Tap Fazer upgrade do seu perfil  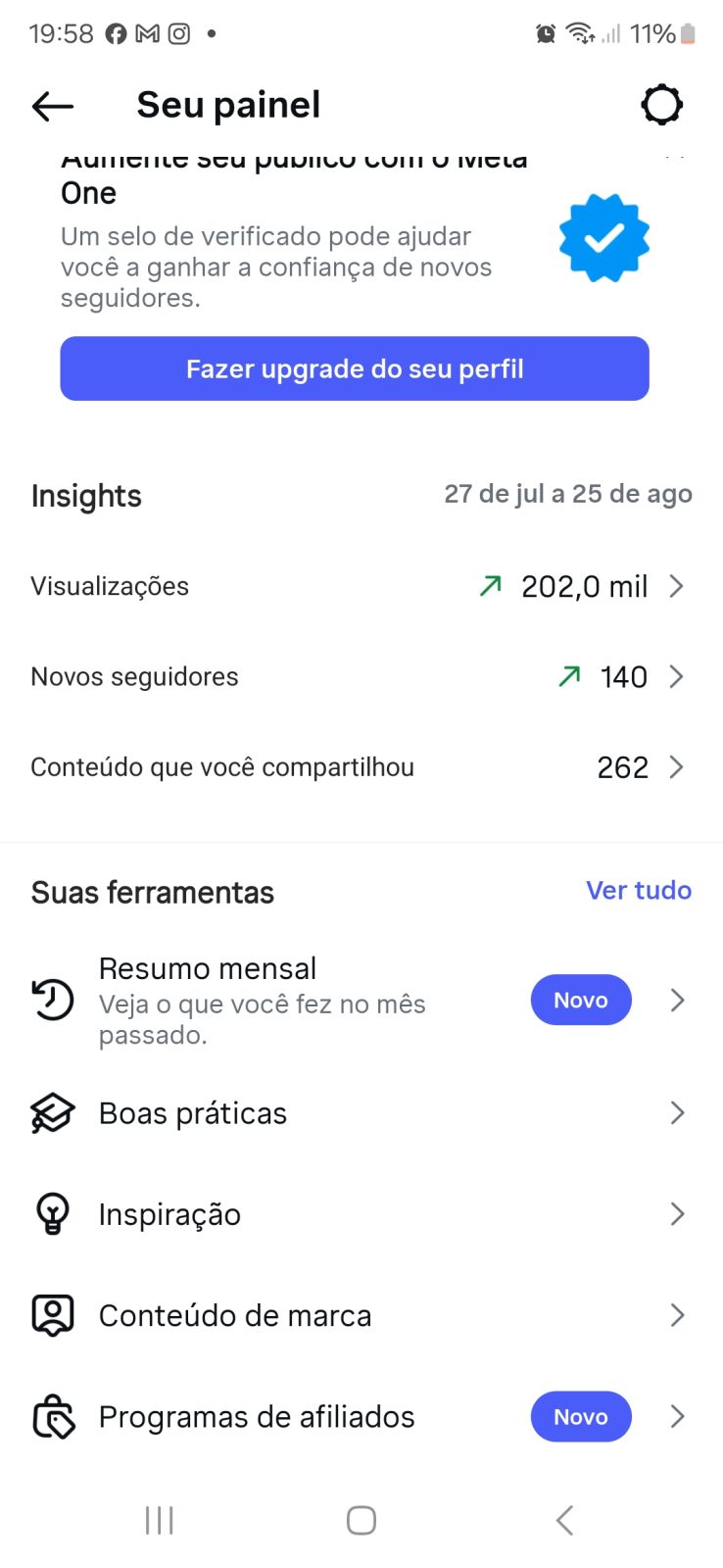(355, 368)
